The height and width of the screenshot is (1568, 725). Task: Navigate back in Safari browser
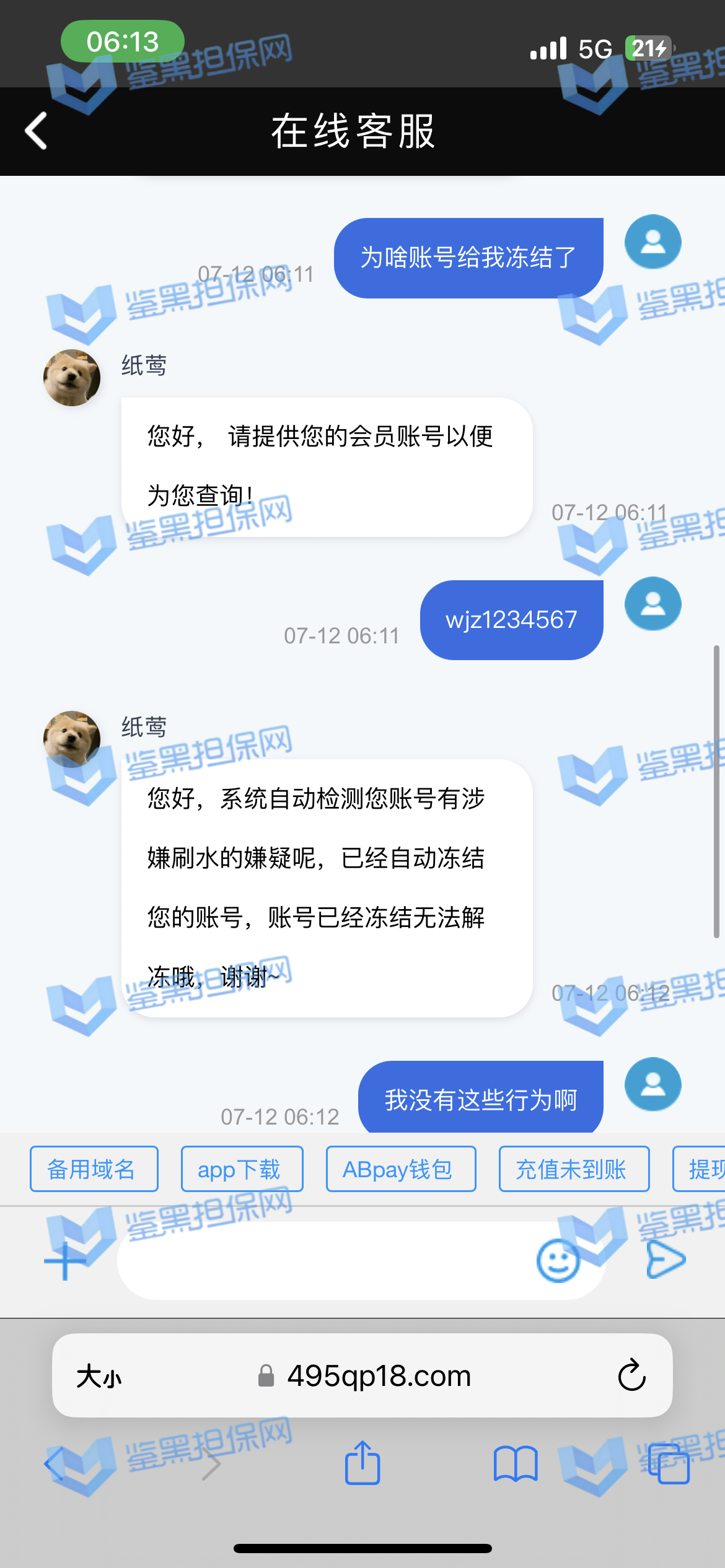[x=56, y=1464]
